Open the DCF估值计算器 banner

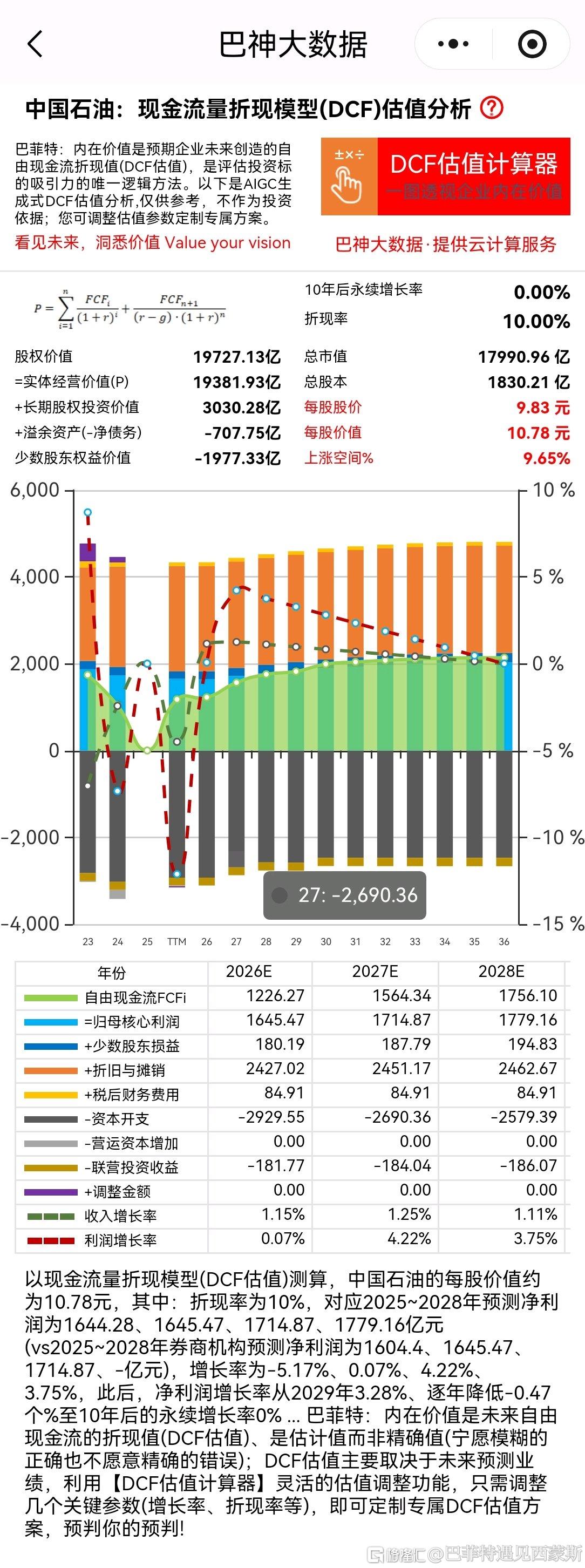(x=446, y=176)
